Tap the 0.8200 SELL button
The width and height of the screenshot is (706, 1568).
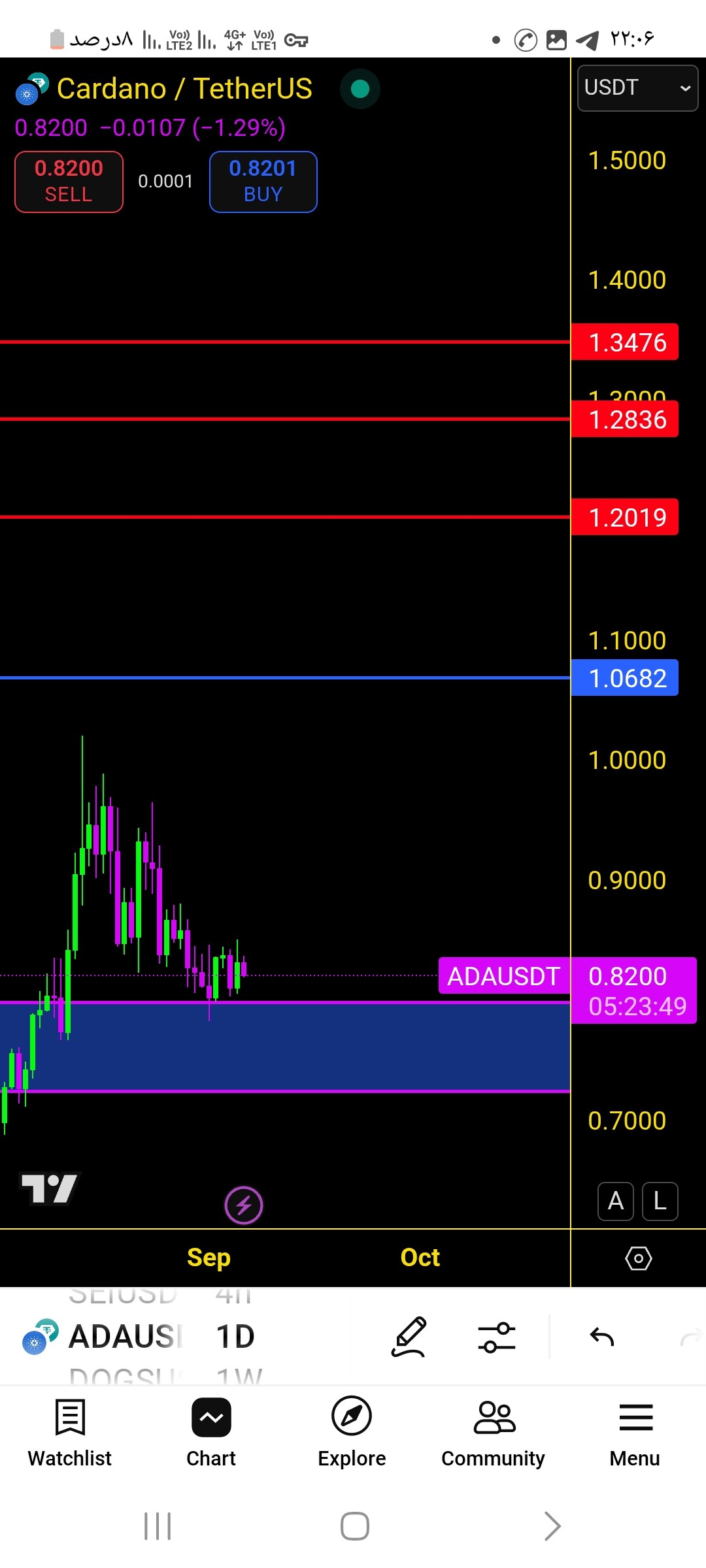[x=69, y=182]
